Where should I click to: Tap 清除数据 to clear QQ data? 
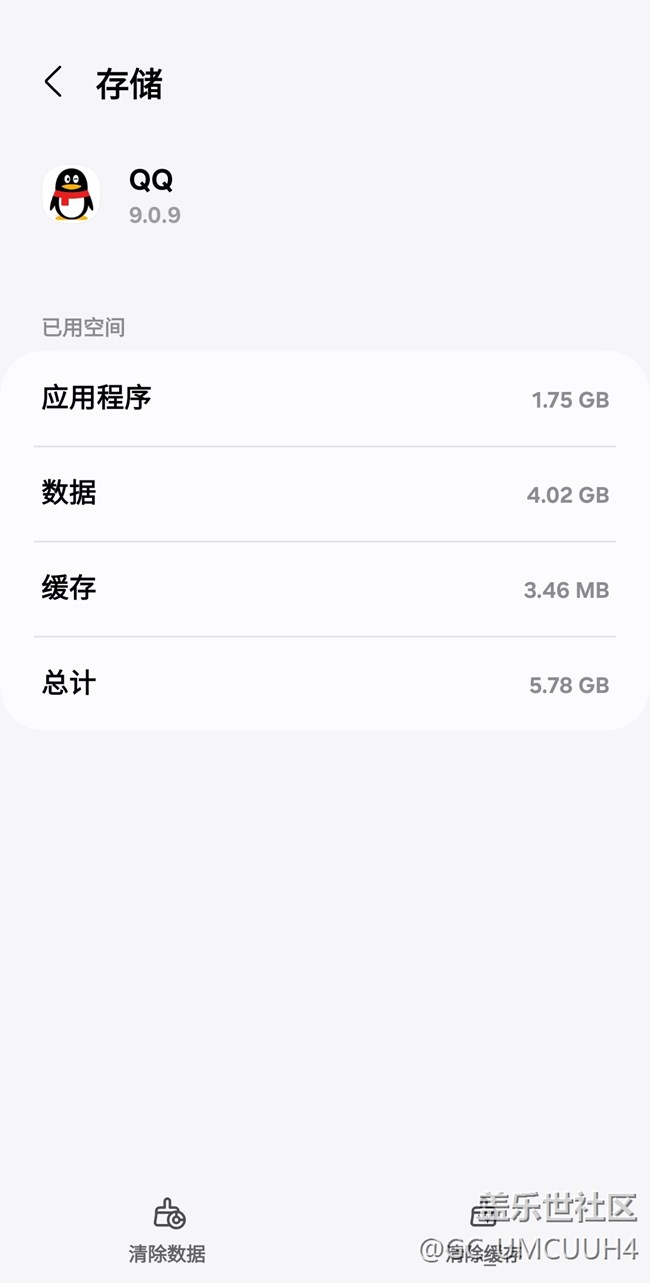[168, 1230]
